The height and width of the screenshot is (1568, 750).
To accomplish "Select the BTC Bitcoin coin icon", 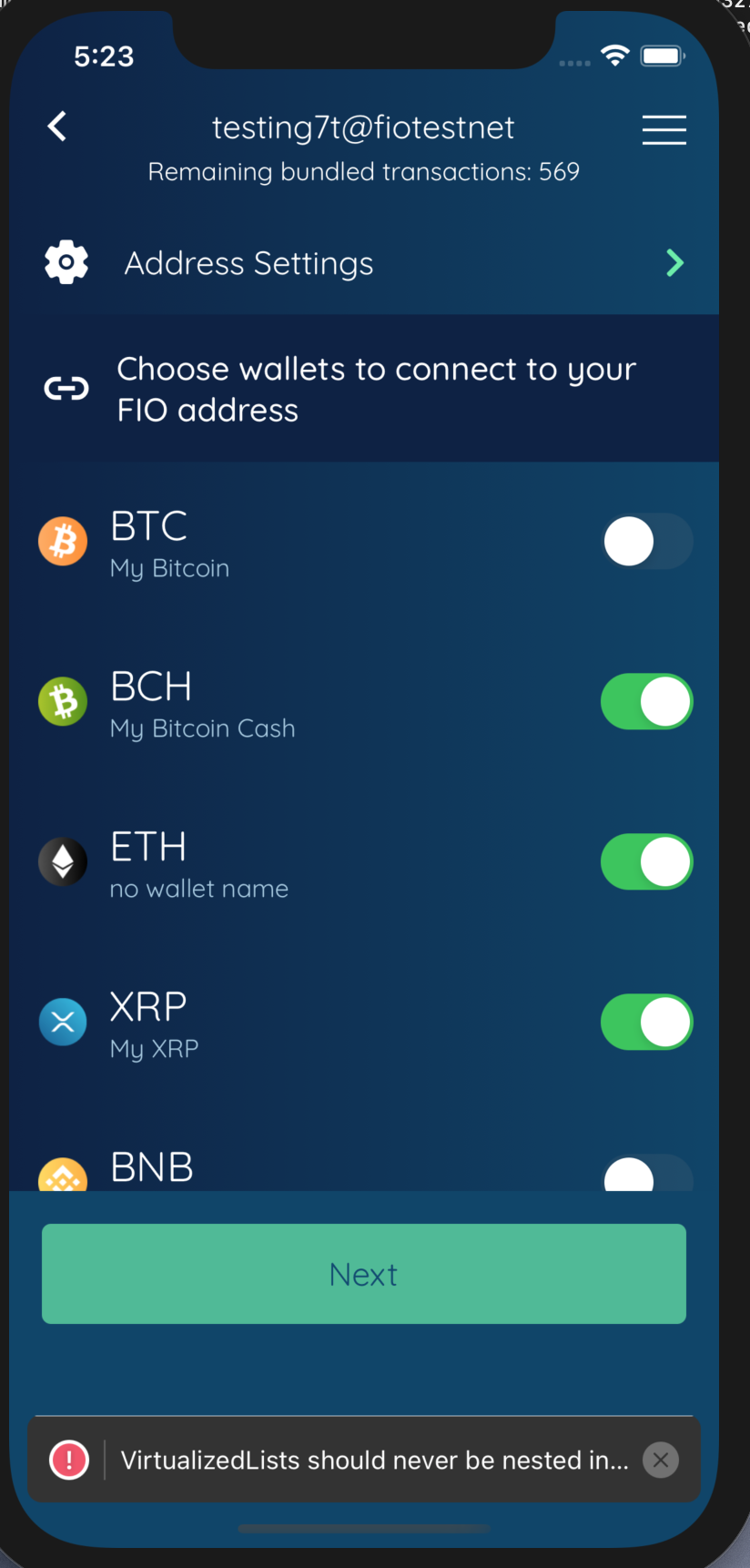I will (62, 541).
